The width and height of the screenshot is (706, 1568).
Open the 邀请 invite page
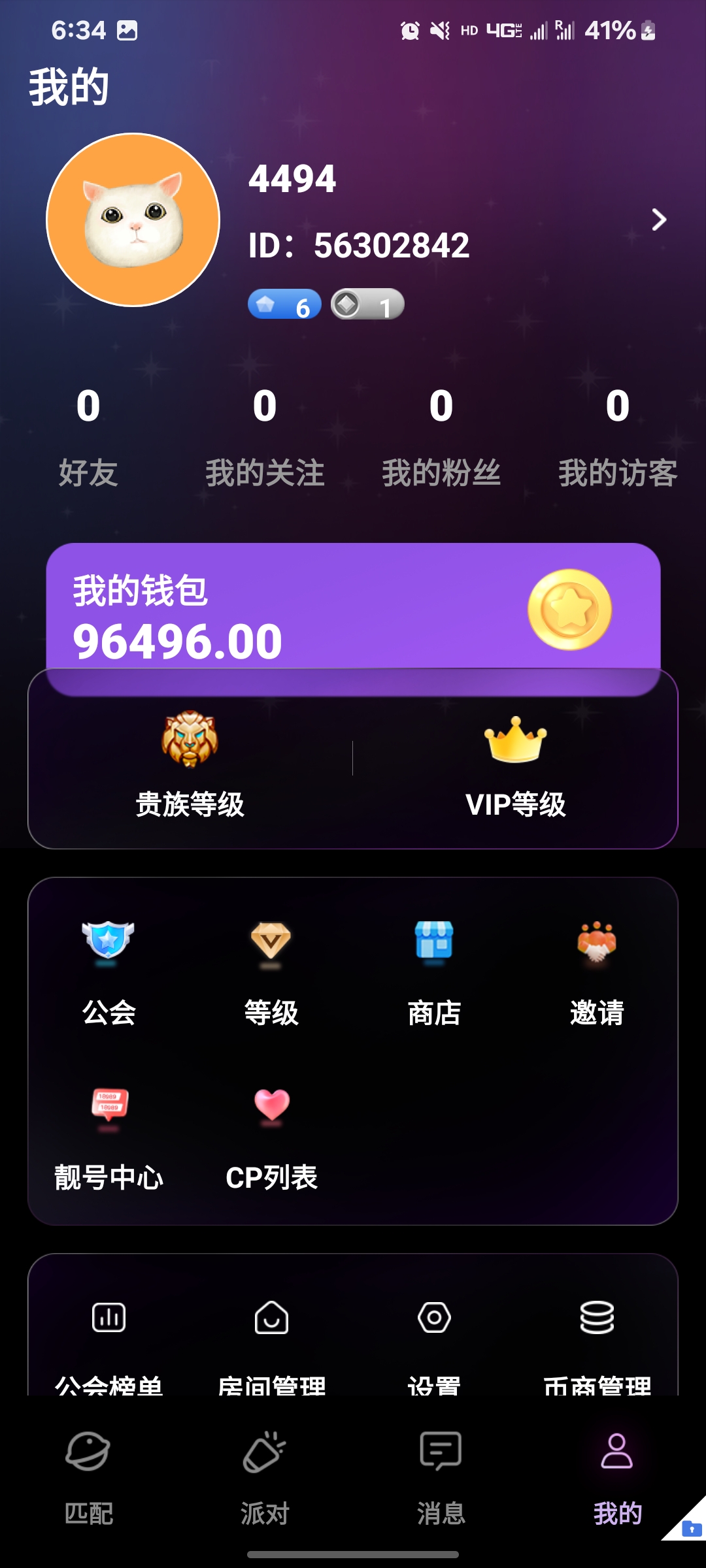pos(597,970)
